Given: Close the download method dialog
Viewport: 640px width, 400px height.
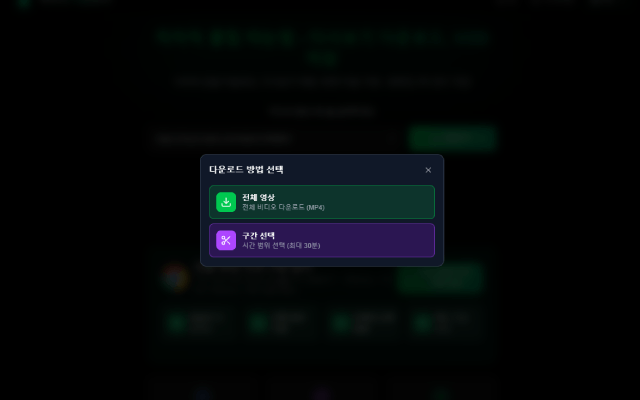Looking at the screenshot, I should pos(428,170).
